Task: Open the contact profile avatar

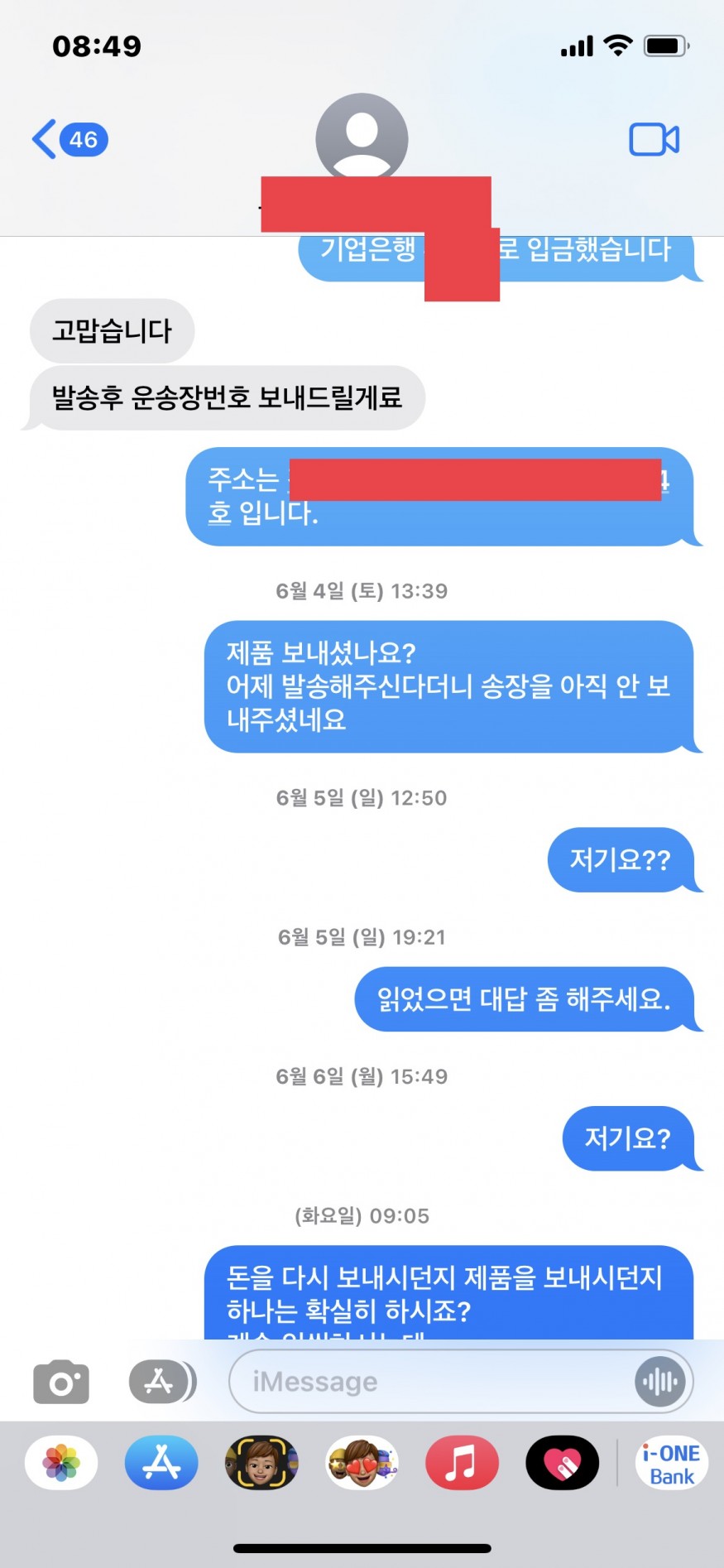Action: point(362,137)
